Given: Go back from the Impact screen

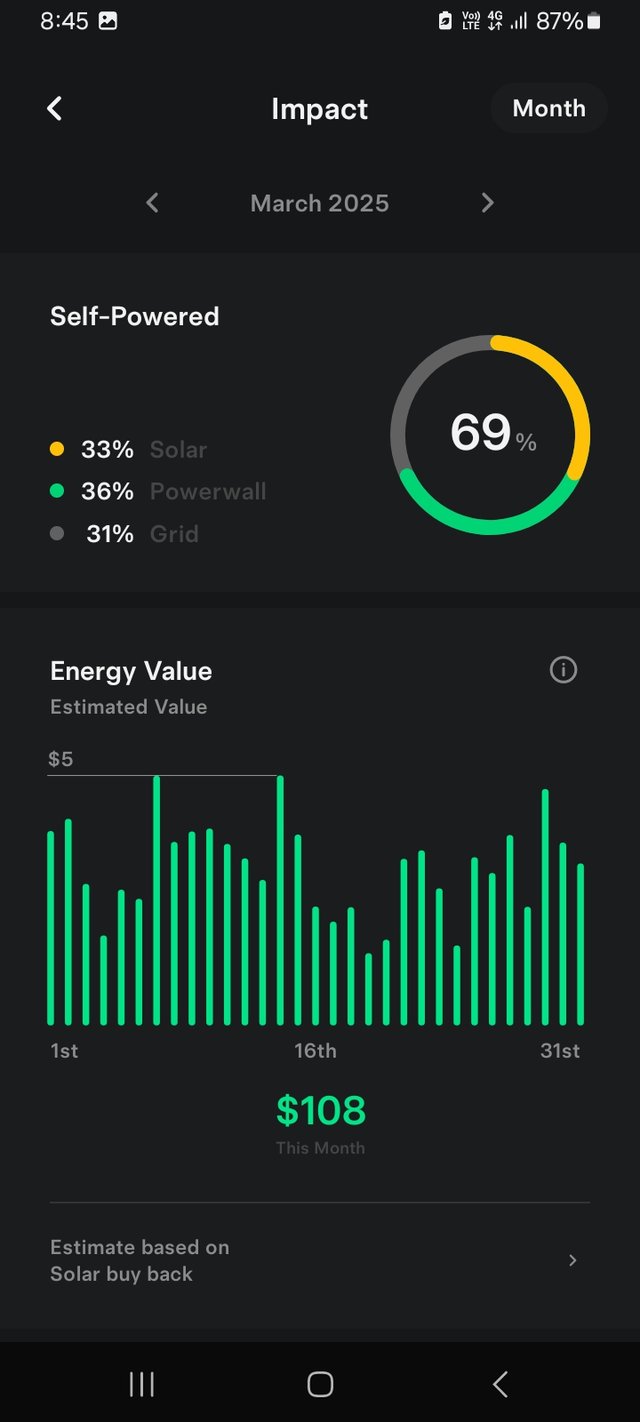Looking at the screenshot, I should click(x=55, y=109).
